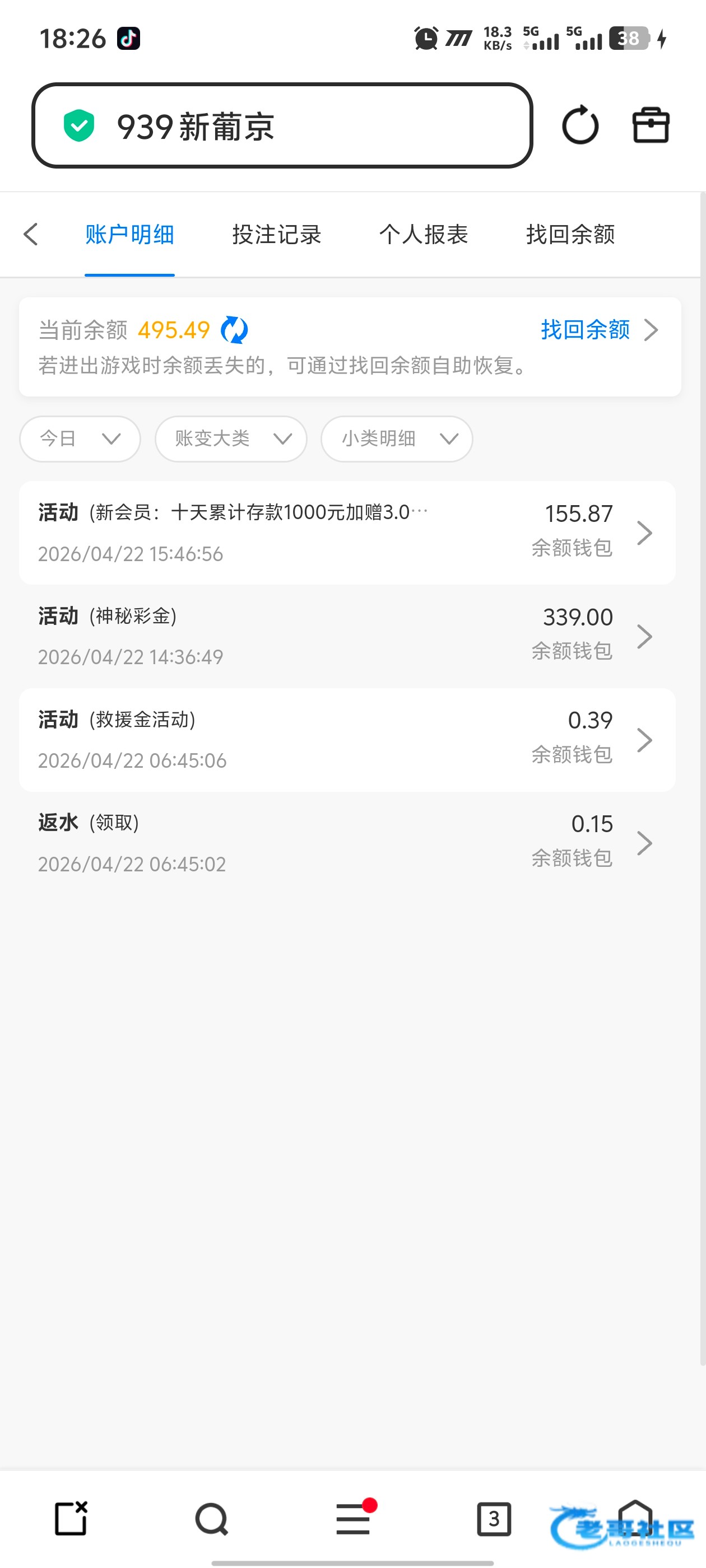Switch to the 个人报表 tab
Viewport: 706px width, 1568px height.
coord(424,234)
